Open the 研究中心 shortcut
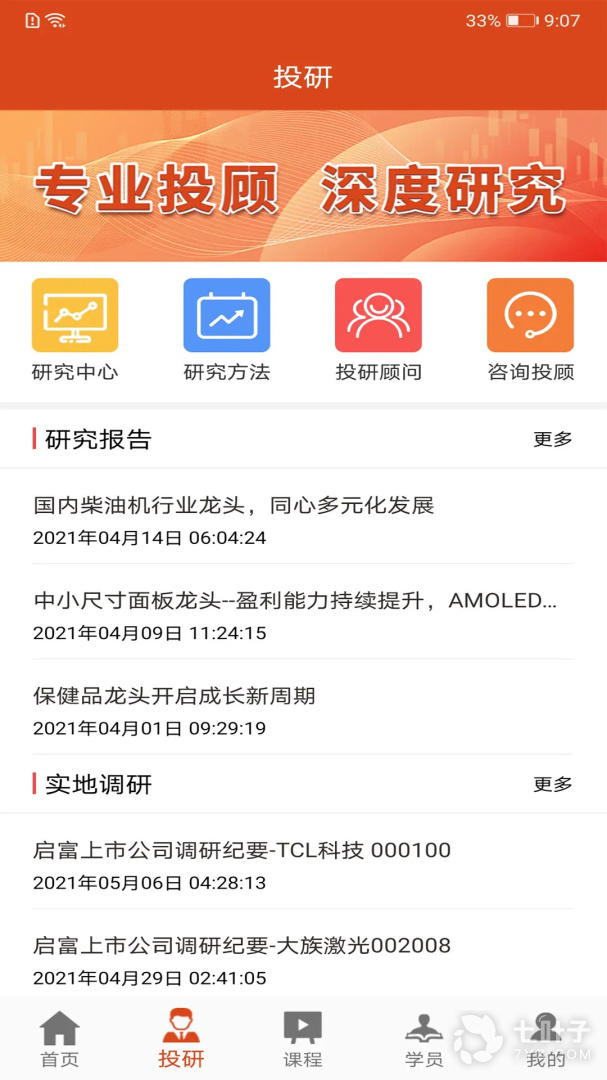 75,330
